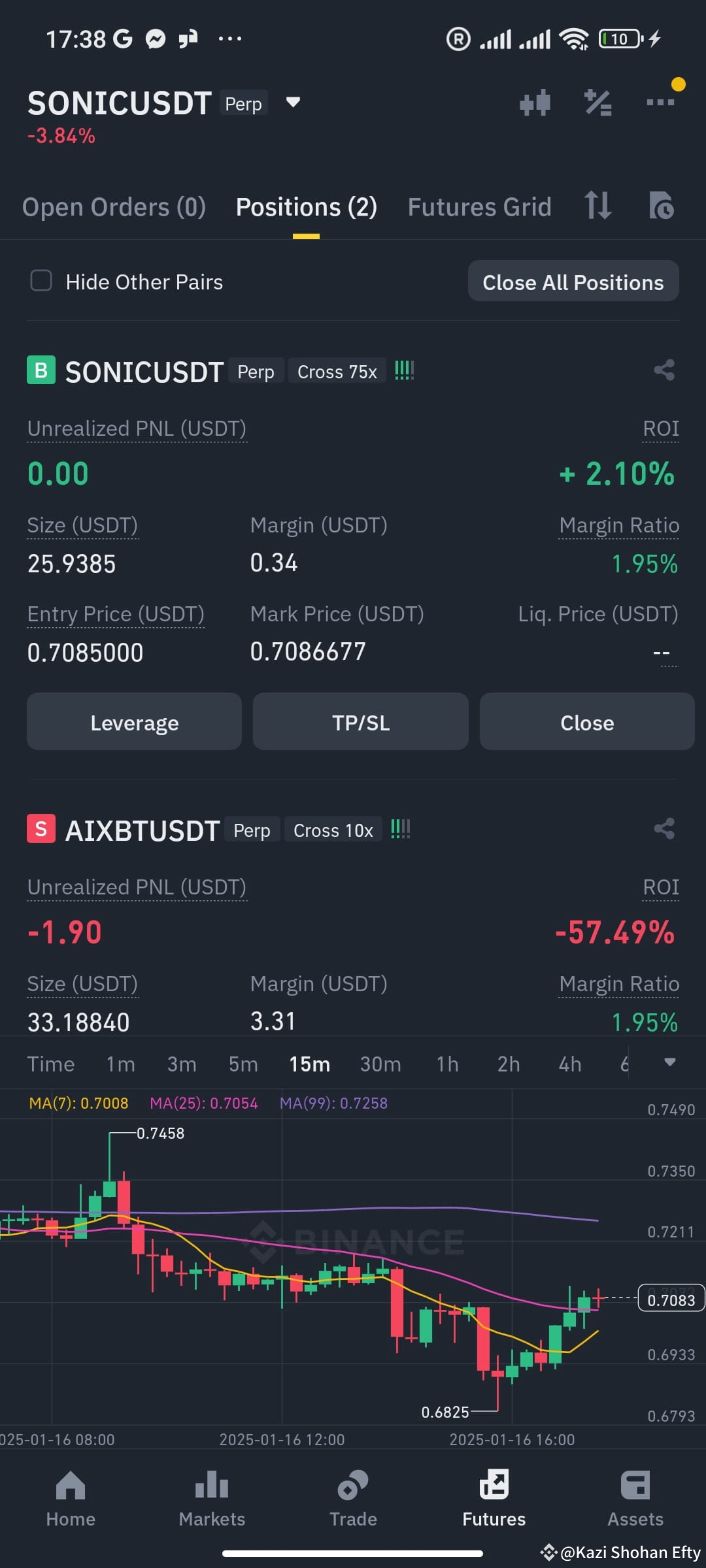Open the SONICUSDT pair selector dropdown
The width and height of the screenshot is (706, 1568).
[x=292, y=103]
